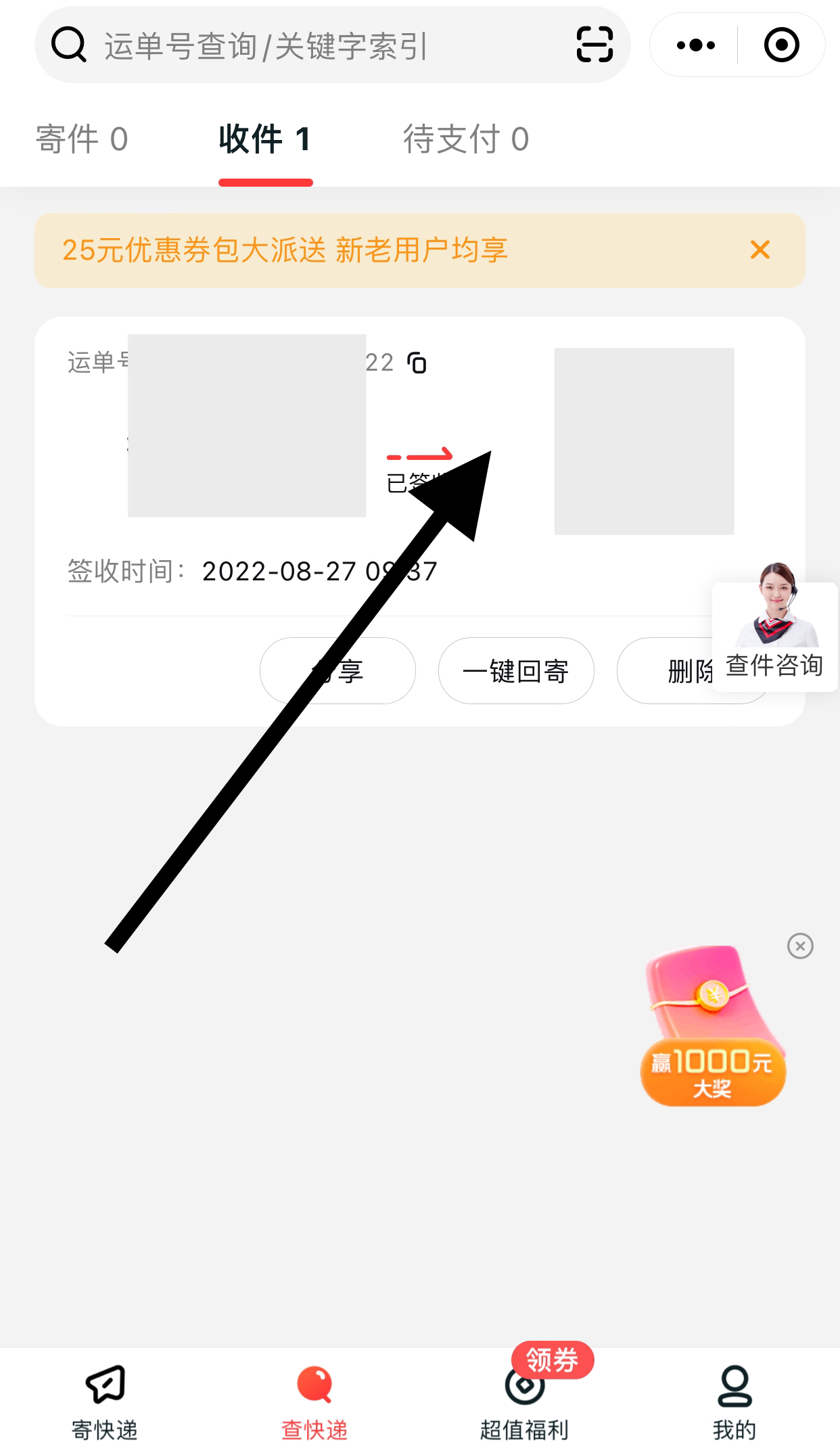
Task: Open the mini program more menu
Action: coord(695,45)
